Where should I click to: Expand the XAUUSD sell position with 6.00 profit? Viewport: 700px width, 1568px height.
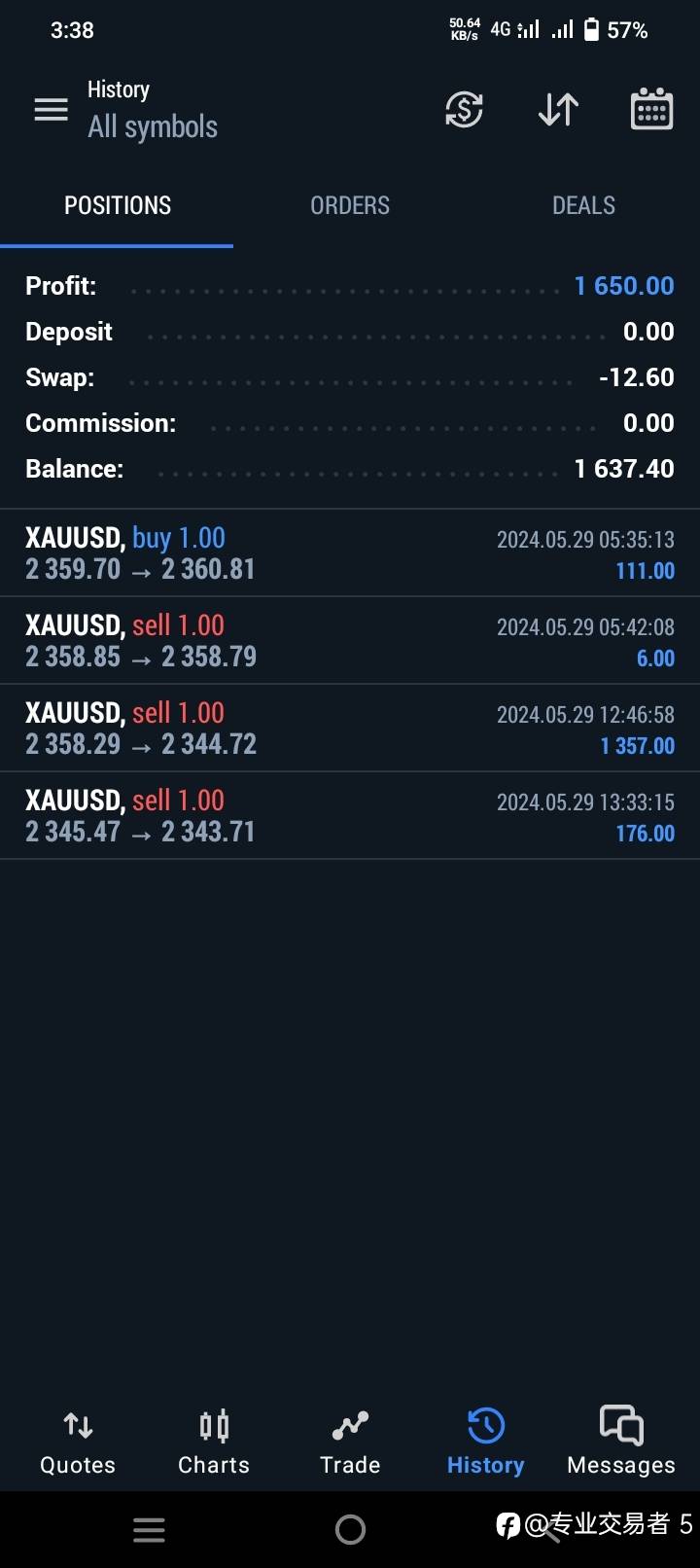pos(350,641)
